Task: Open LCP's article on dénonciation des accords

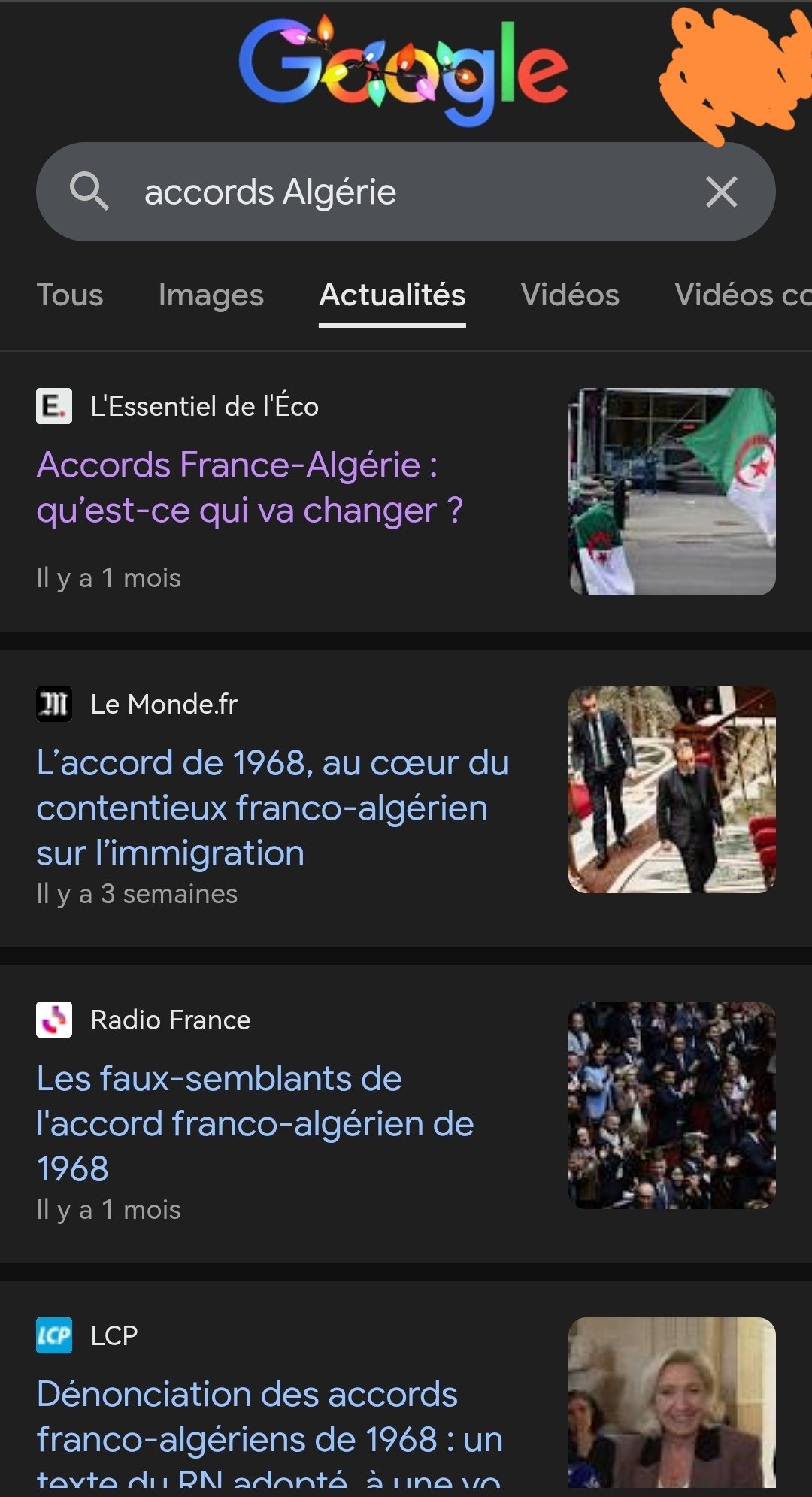Action: pyautogui.click(x=269, y=1417)
